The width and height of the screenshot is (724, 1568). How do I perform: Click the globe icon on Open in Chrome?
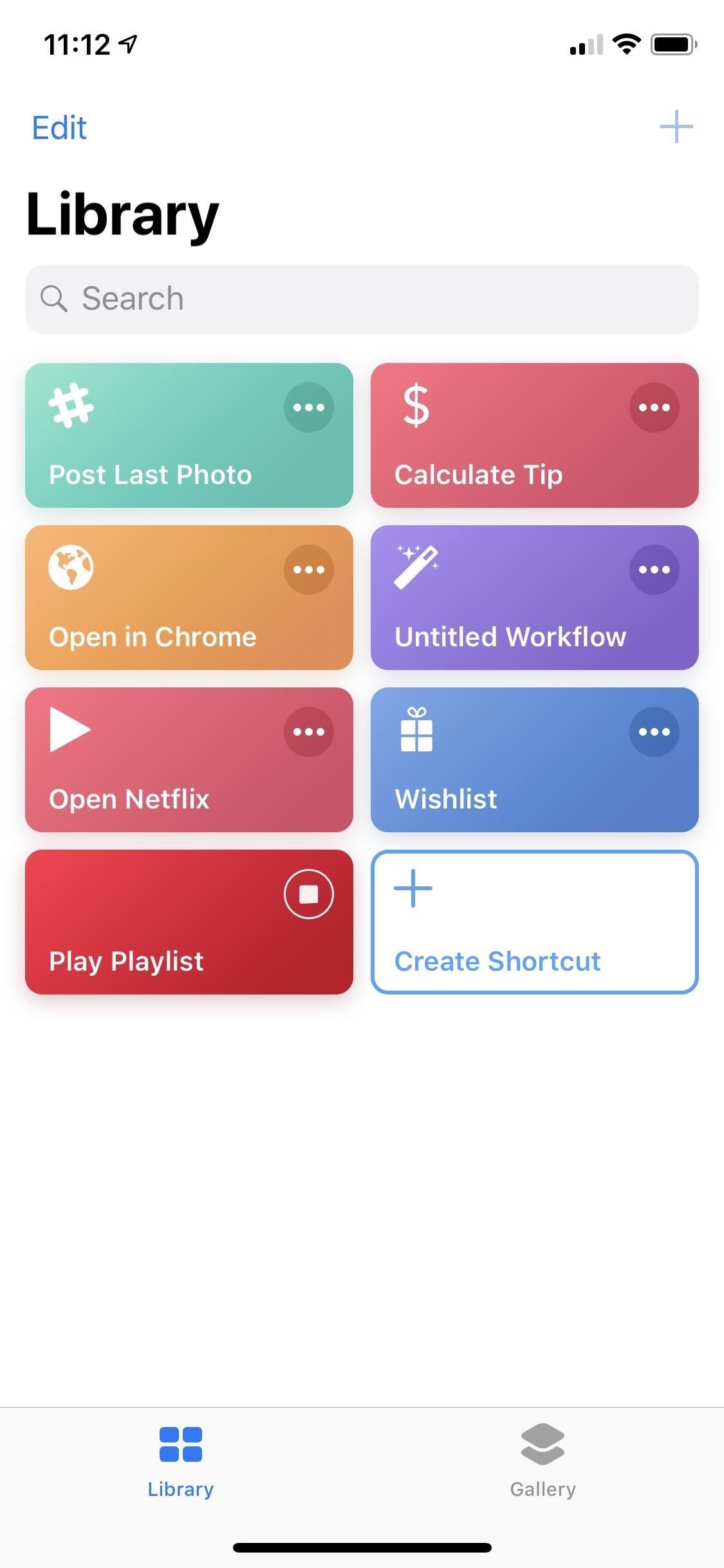70,568
